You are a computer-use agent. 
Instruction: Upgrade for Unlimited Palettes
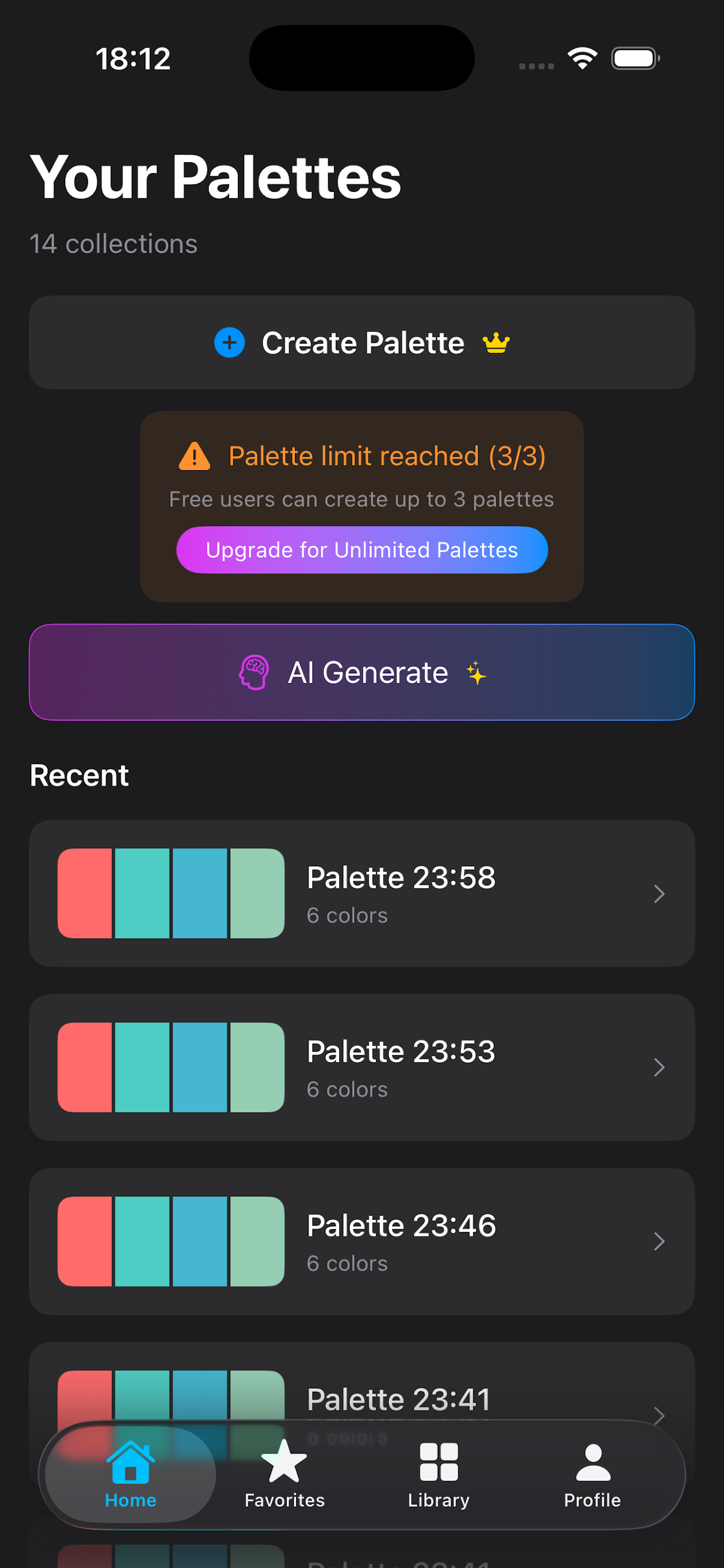(x=362, y=549)
